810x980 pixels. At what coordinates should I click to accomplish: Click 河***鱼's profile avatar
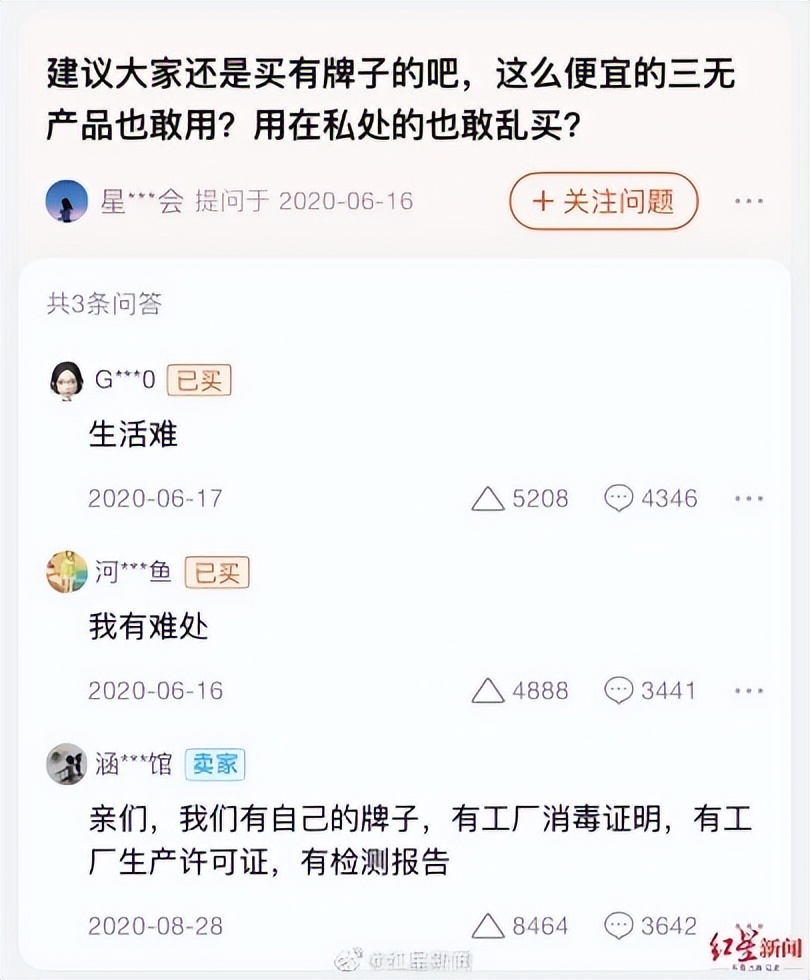pyautogui.click(x=67, y=570)
